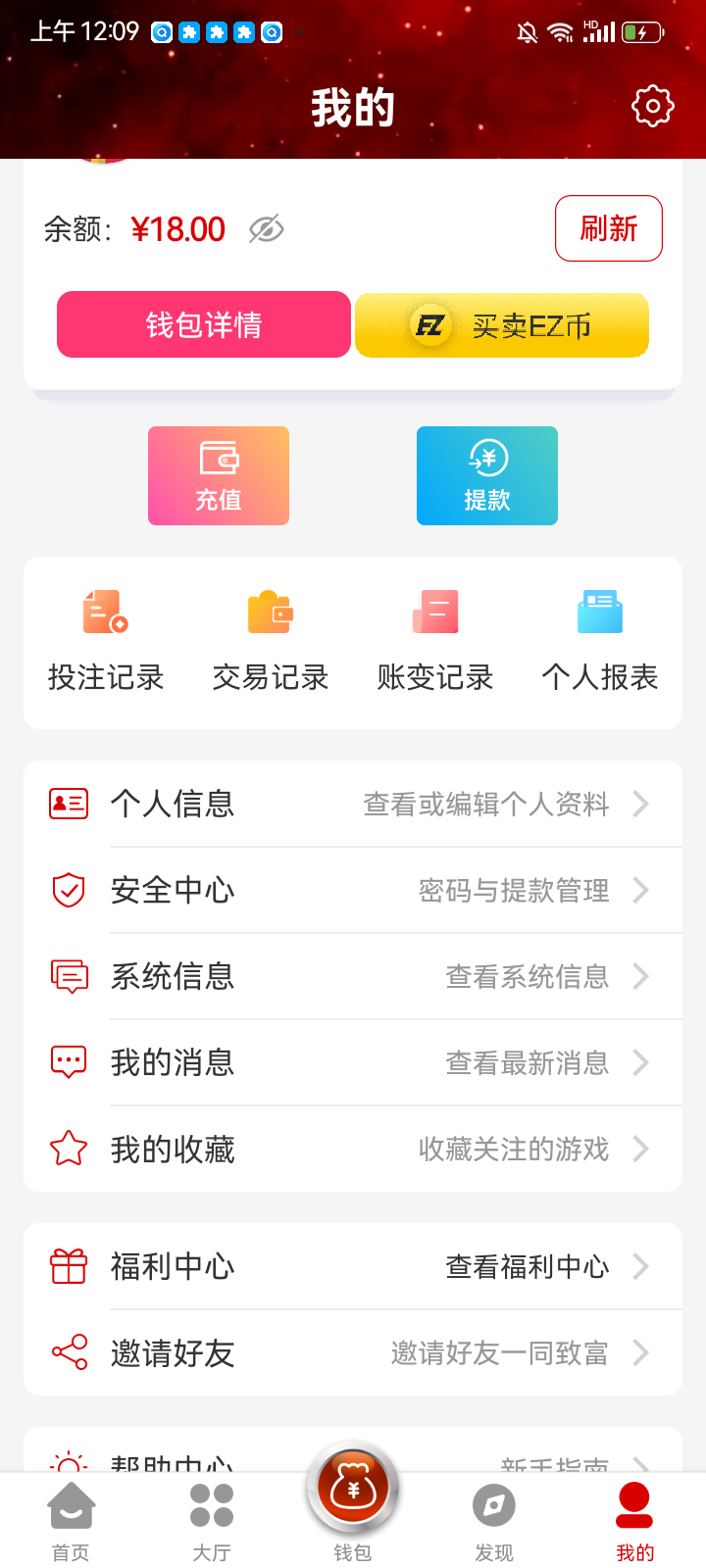Open the settings gear in the header

tap(651, 106)
